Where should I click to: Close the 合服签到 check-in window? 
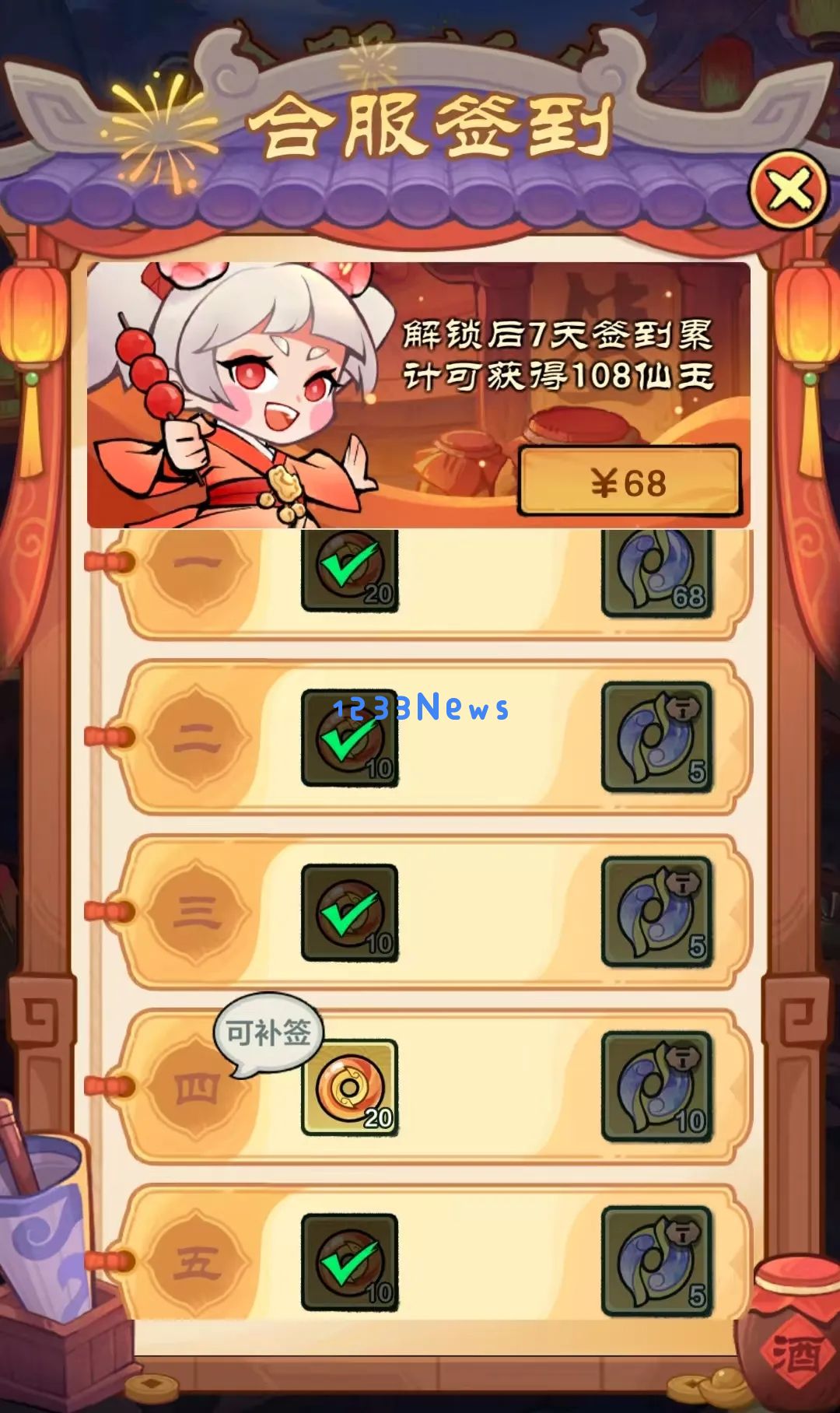(x=789, y=189)
